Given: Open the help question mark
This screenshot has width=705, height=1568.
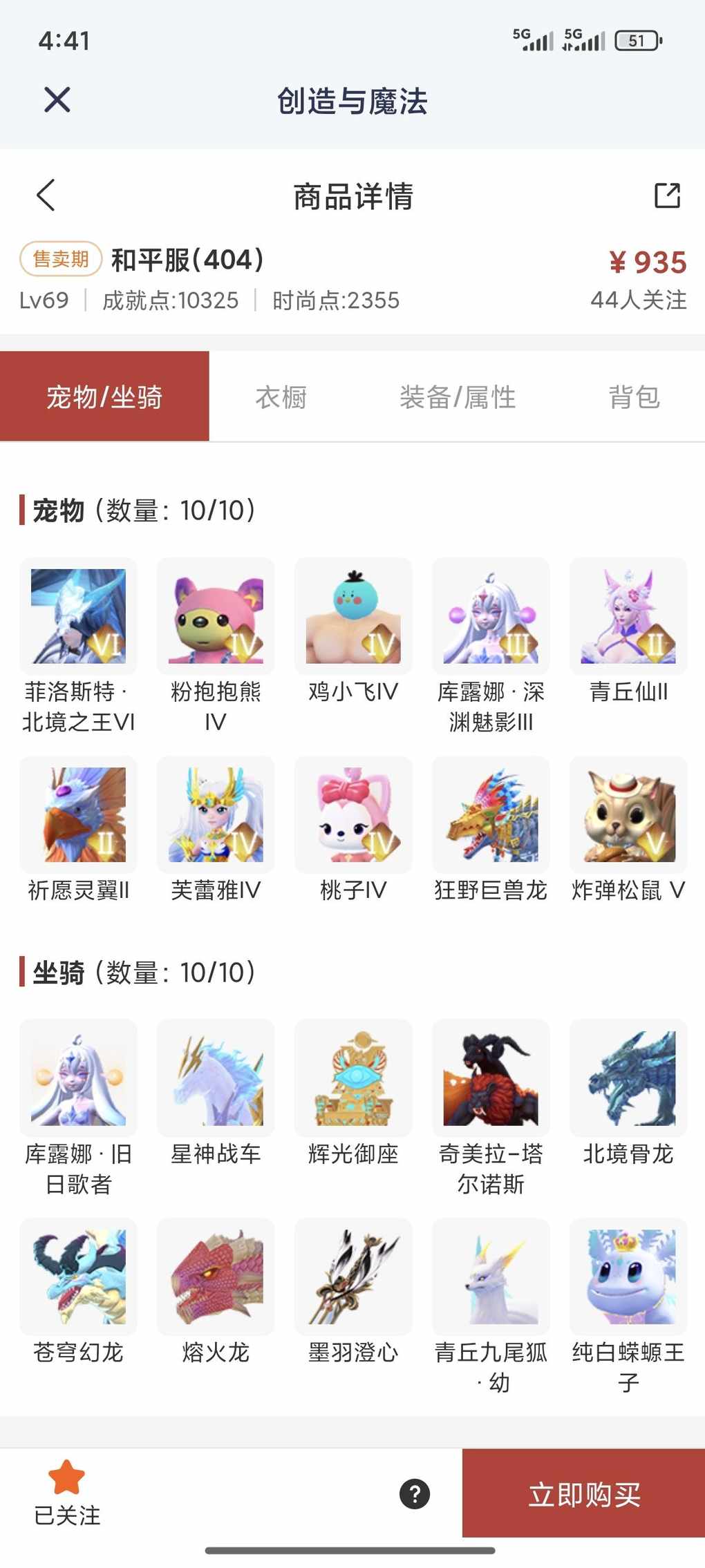Looking at the screenshot, I should point(415,1494).
